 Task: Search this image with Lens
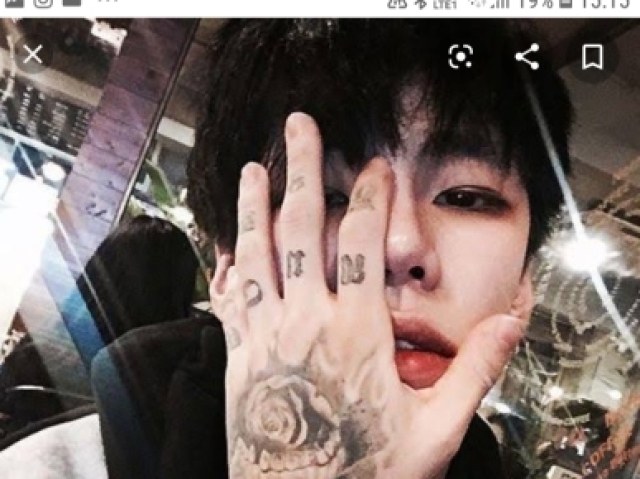click(461, 57)
